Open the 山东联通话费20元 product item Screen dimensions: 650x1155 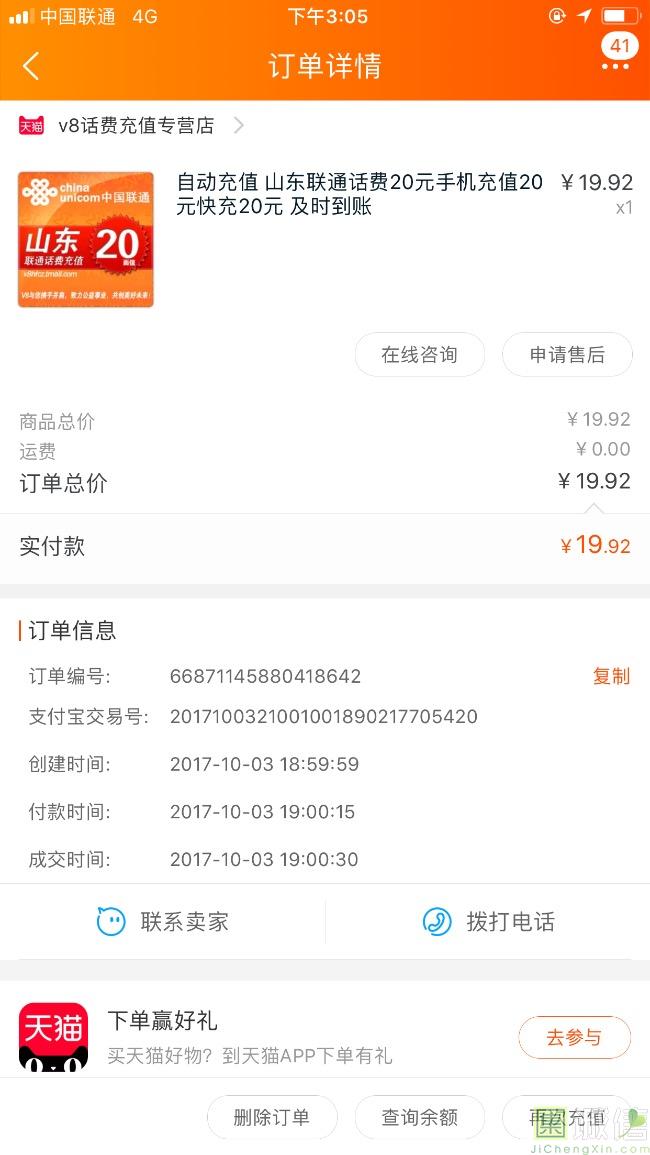(x=325, y=239)
